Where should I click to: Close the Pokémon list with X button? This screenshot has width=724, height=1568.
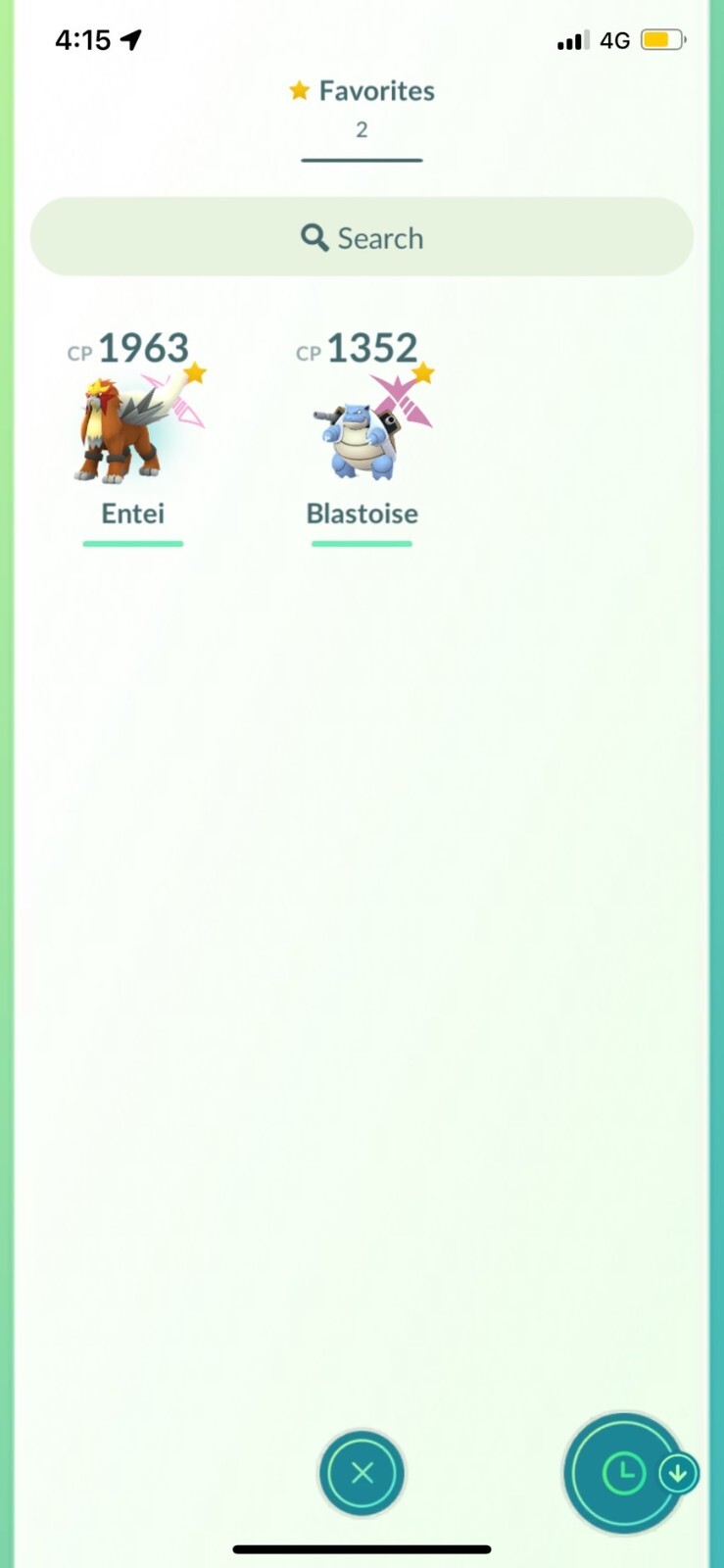[362, 1472]
